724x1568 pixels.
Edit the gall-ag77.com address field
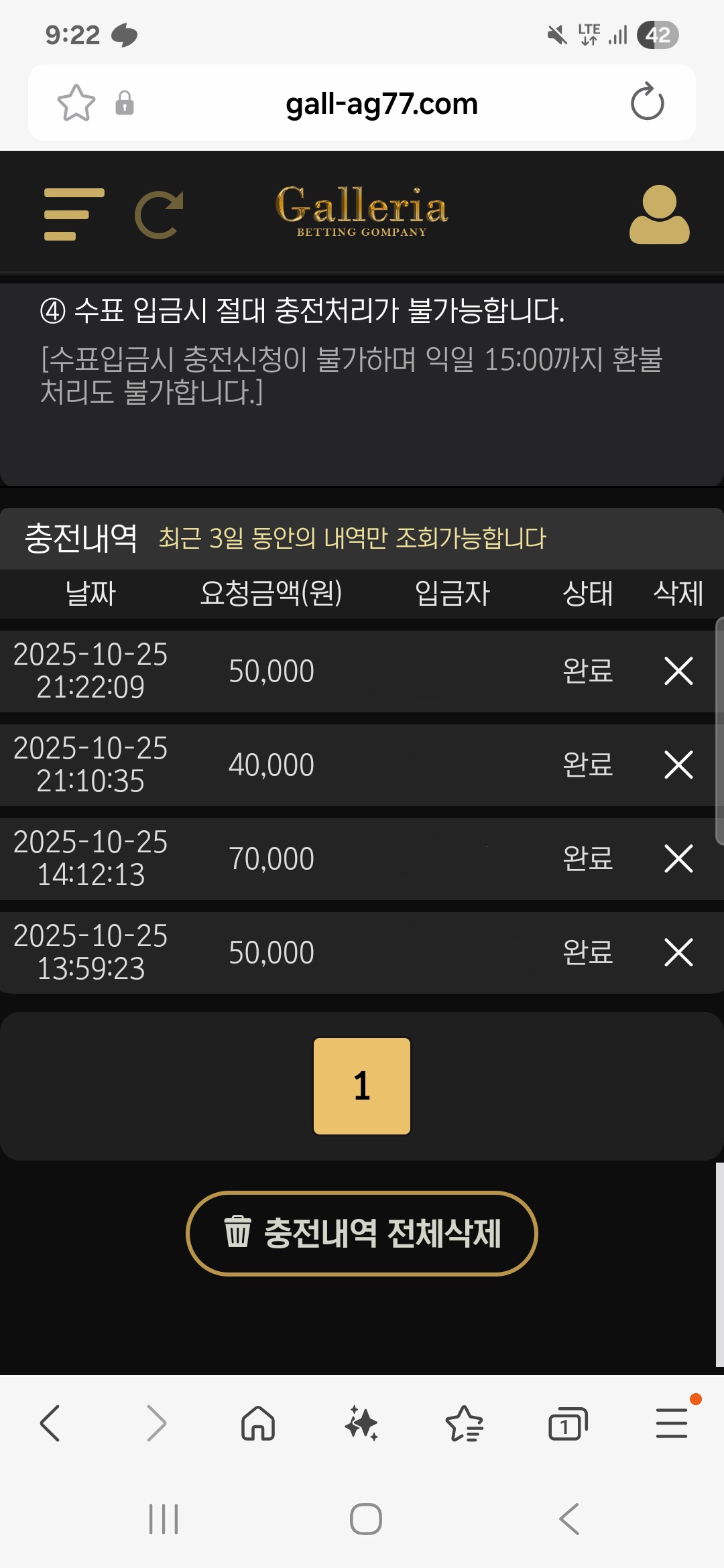[381, 103]
